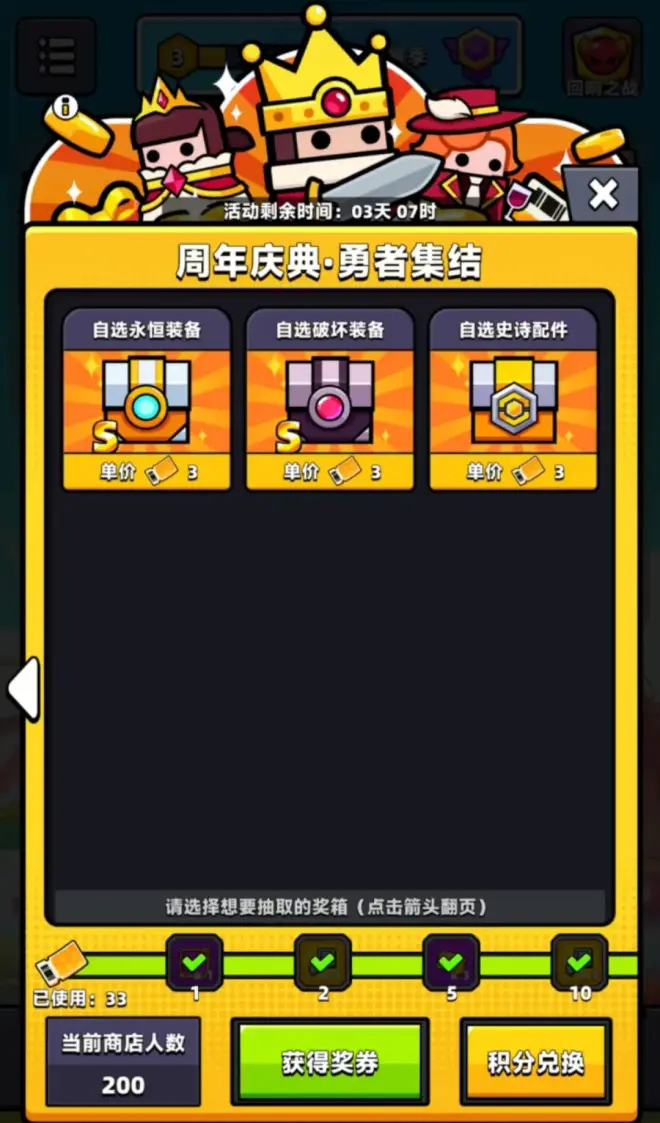Tap the 获得奖券 green button

(x=329, y=1062)
